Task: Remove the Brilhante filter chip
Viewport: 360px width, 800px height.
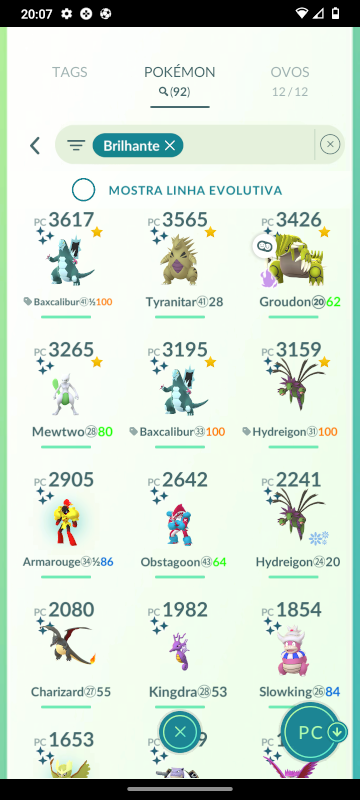Action: 170,146
